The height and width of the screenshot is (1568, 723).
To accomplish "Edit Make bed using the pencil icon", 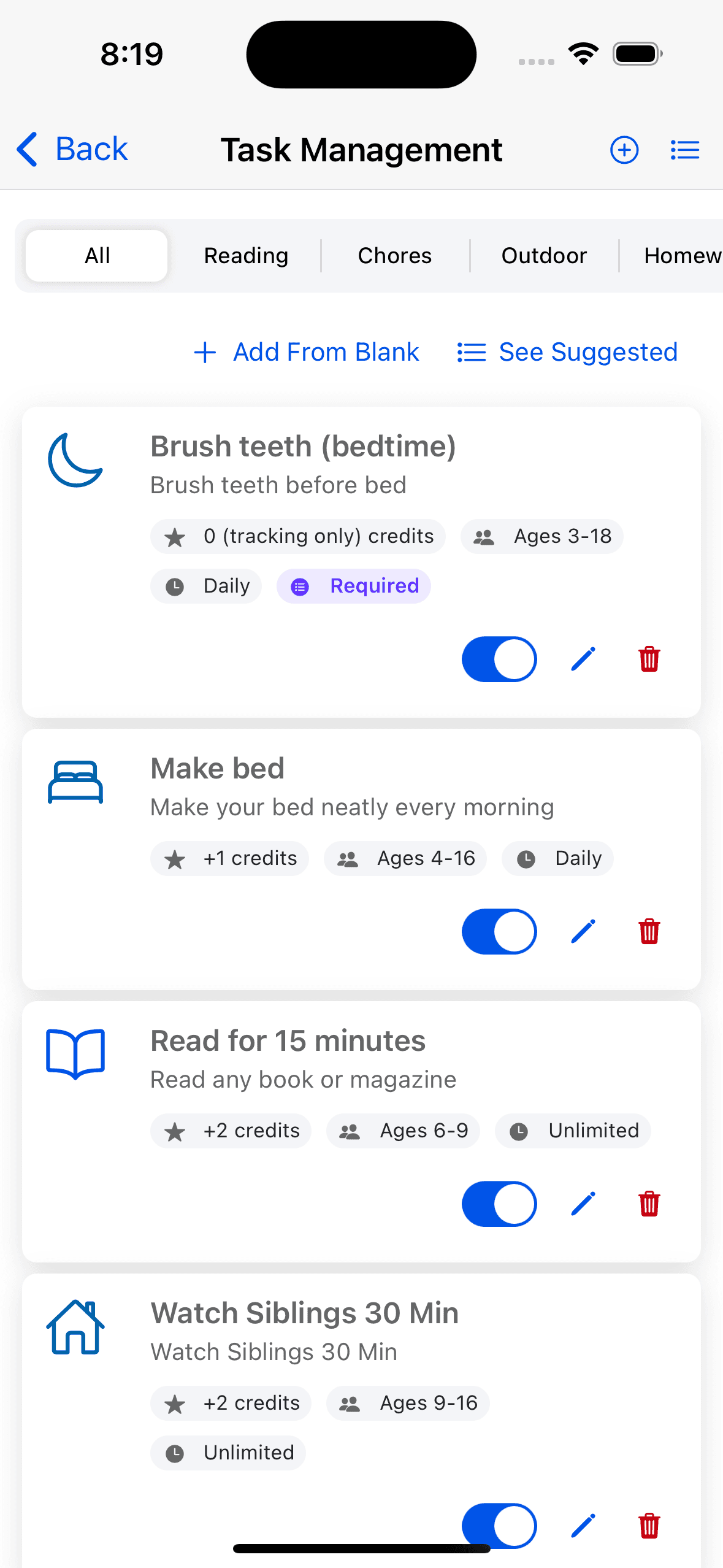I will (583, 931).
